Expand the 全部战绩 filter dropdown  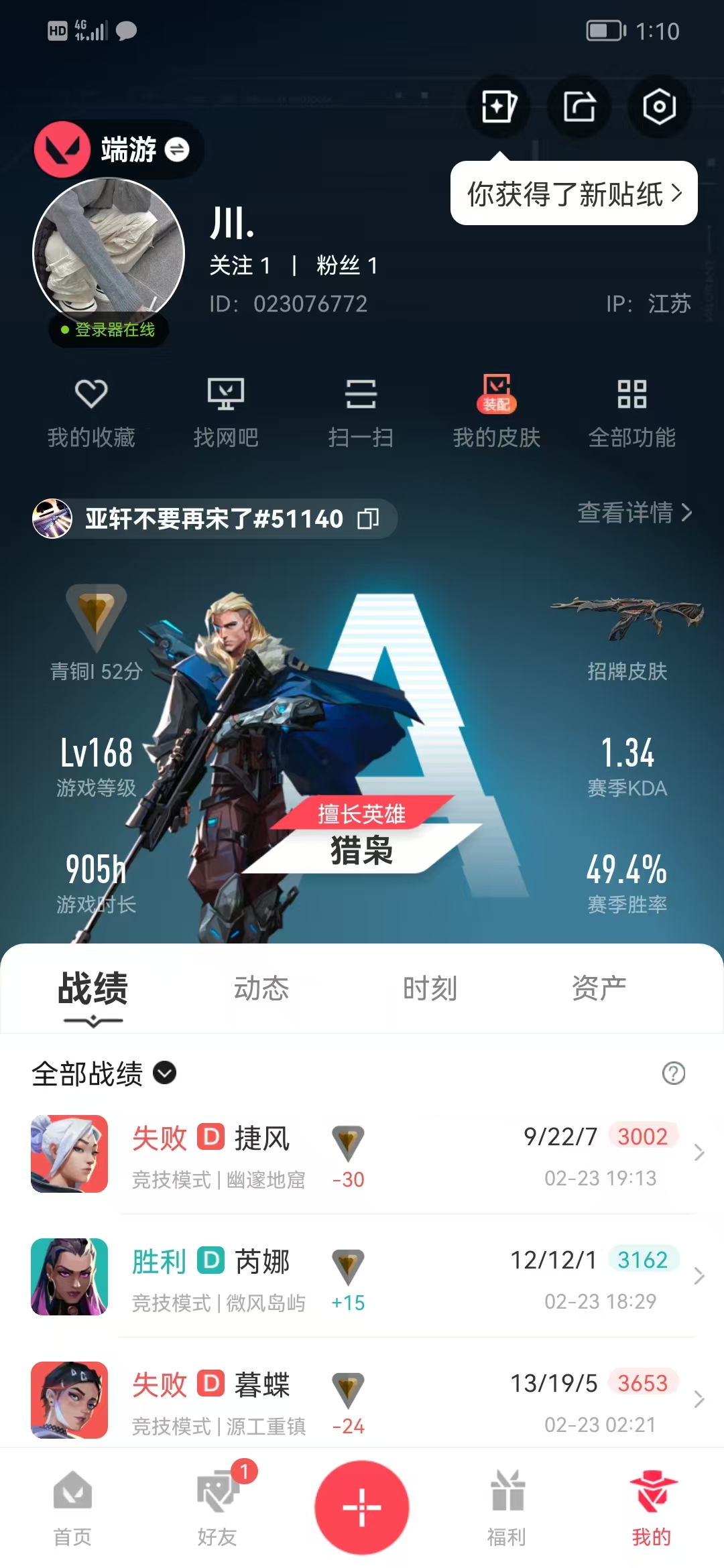click(165, 1073)
